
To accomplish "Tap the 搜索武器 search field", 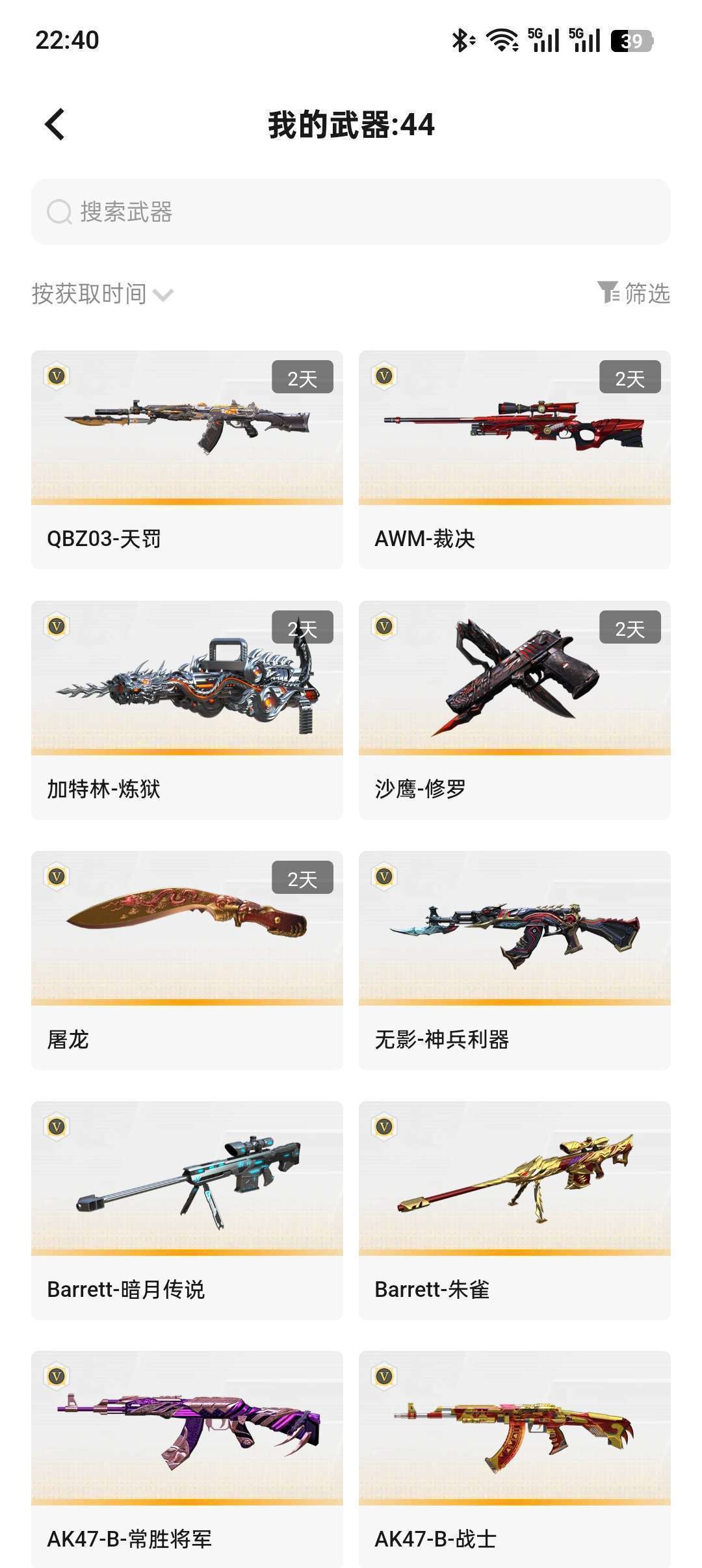I will (351, 212).
